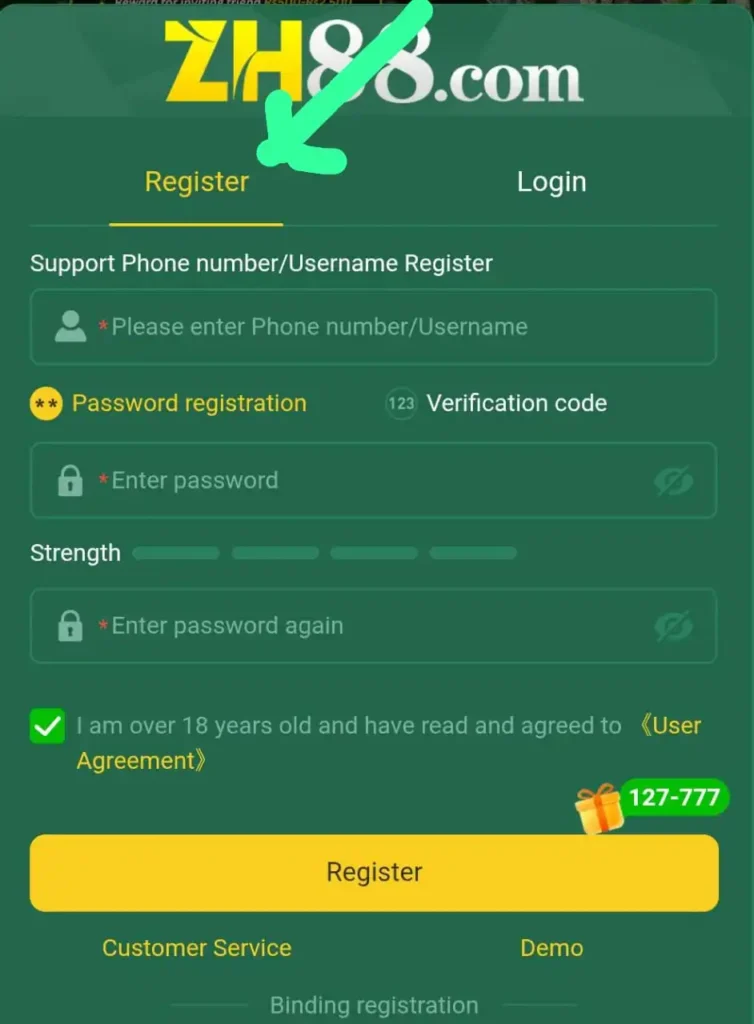
Task: Open the Demo mode
Action: tap(551, 948)
